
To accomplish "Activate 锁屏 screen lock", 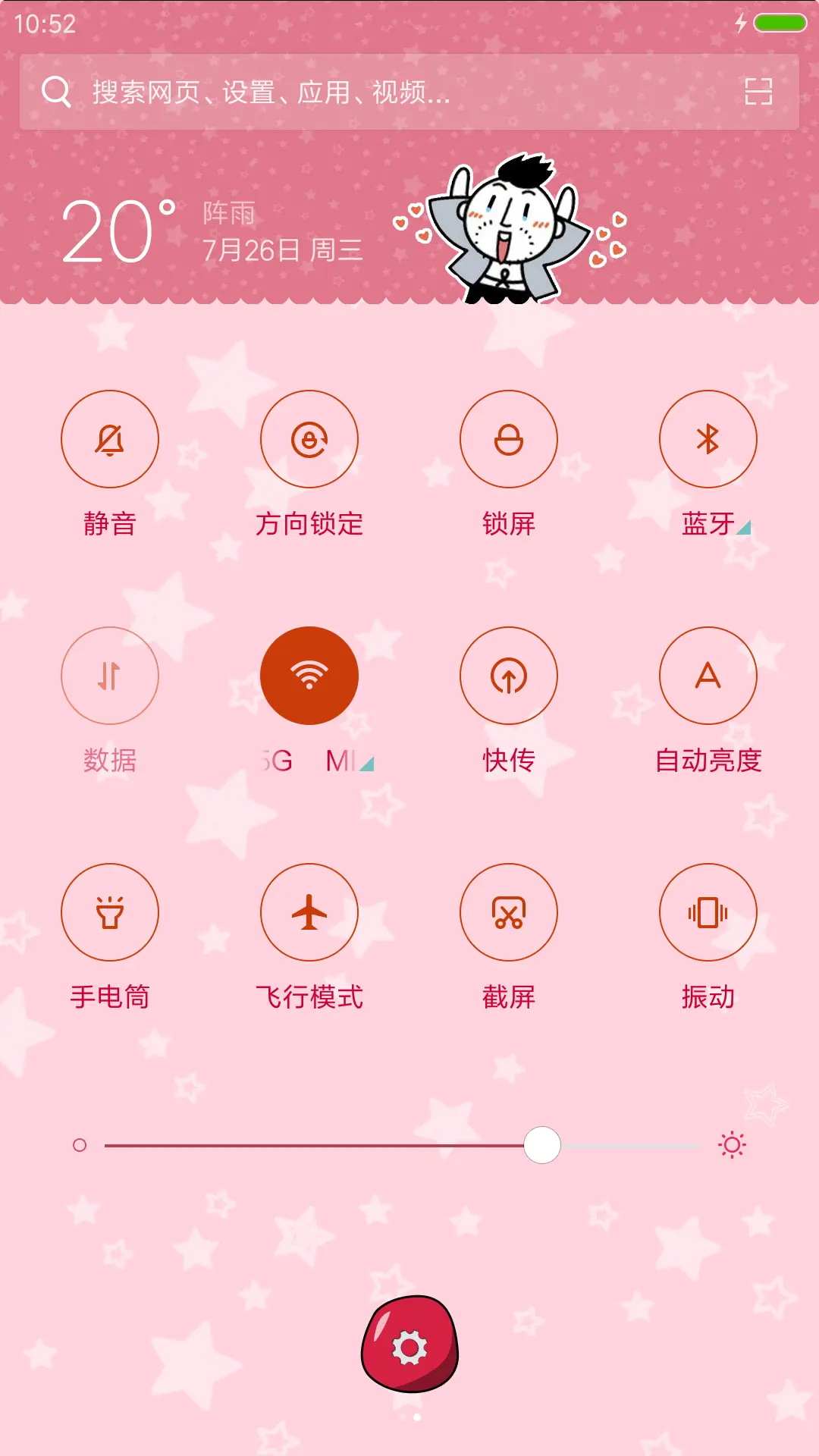I will [509, 438].
